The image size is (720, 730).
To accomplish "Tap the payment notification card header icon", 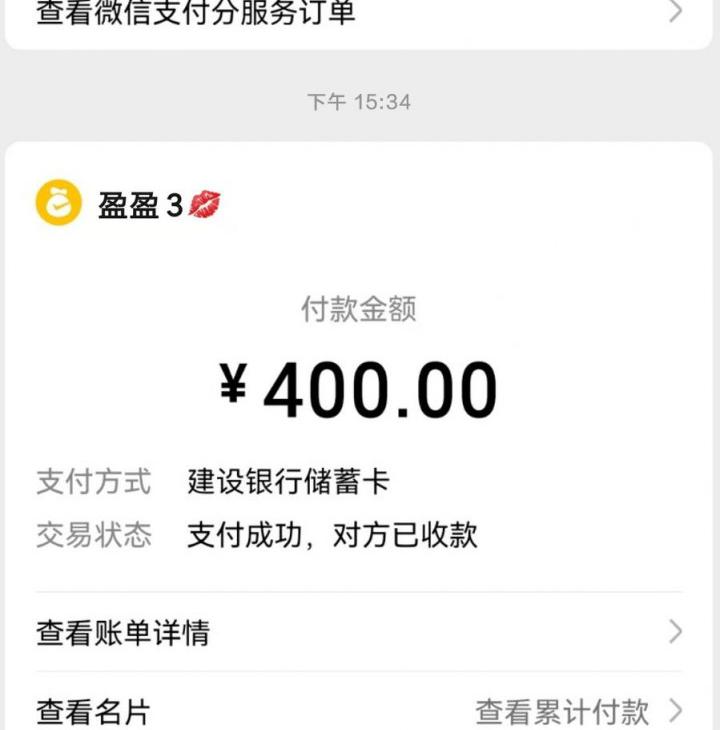I will [60, 201].
